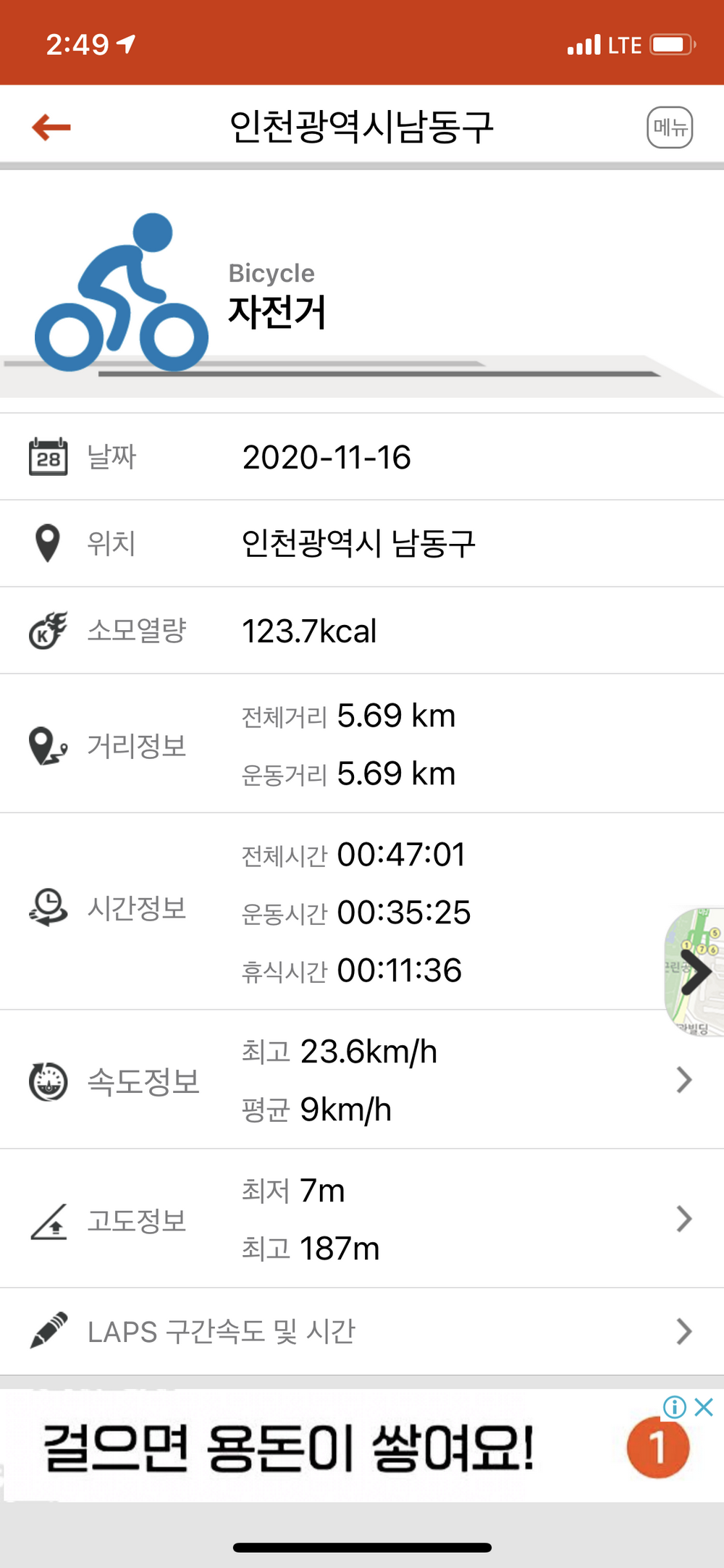Close the ad banner

point(704,1407)
